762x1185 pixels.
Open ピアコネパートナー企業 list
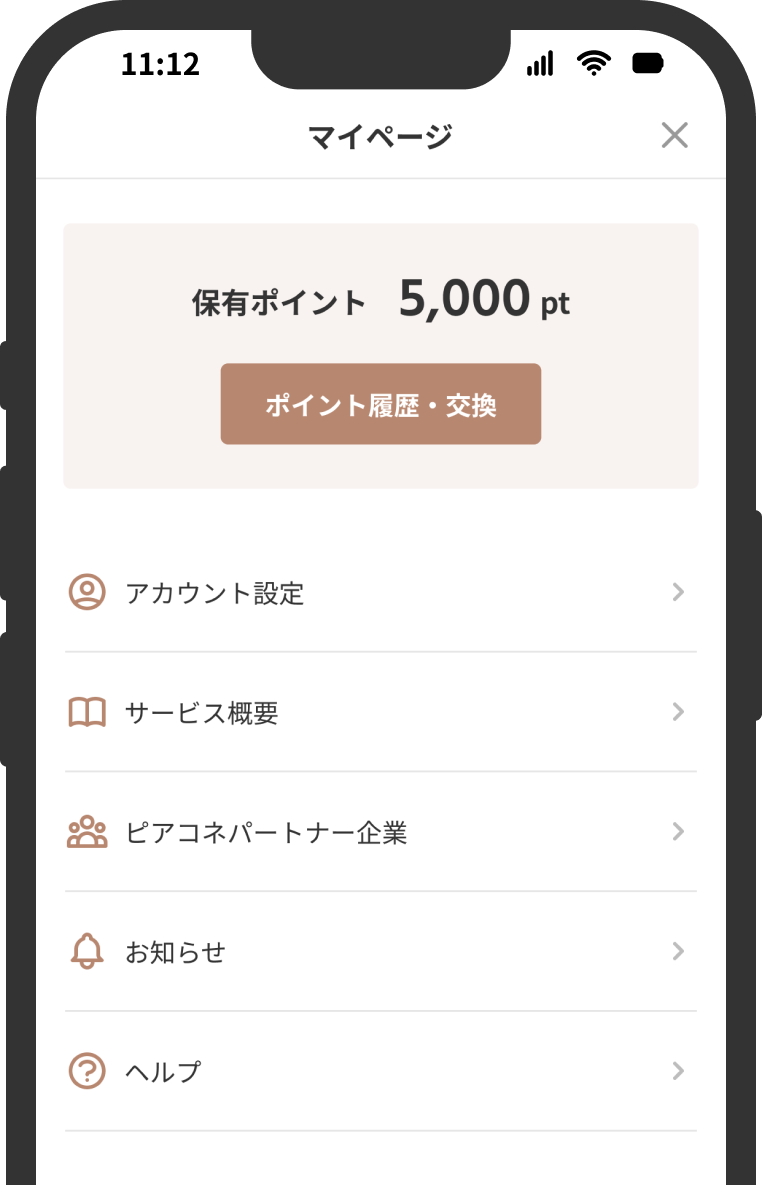[380, 832]
